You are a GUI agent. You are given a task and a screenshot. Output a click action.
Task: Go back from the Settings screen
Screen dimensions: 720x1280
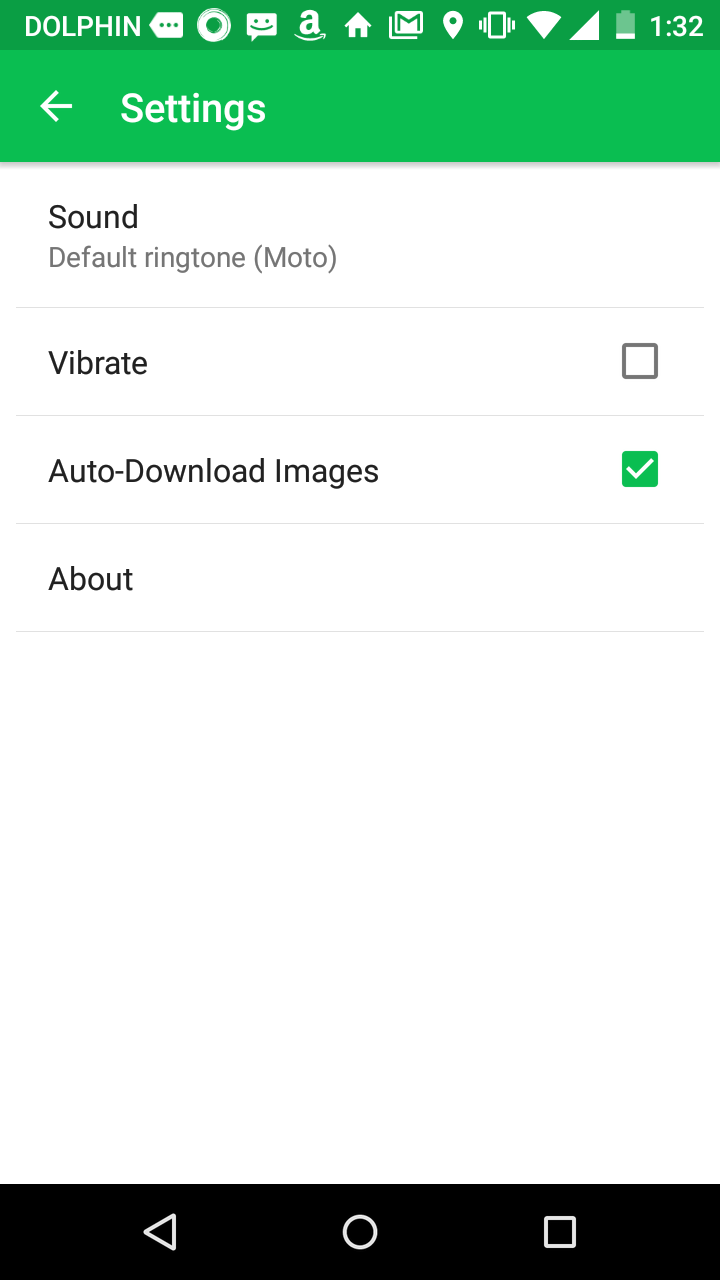[56, 107]
